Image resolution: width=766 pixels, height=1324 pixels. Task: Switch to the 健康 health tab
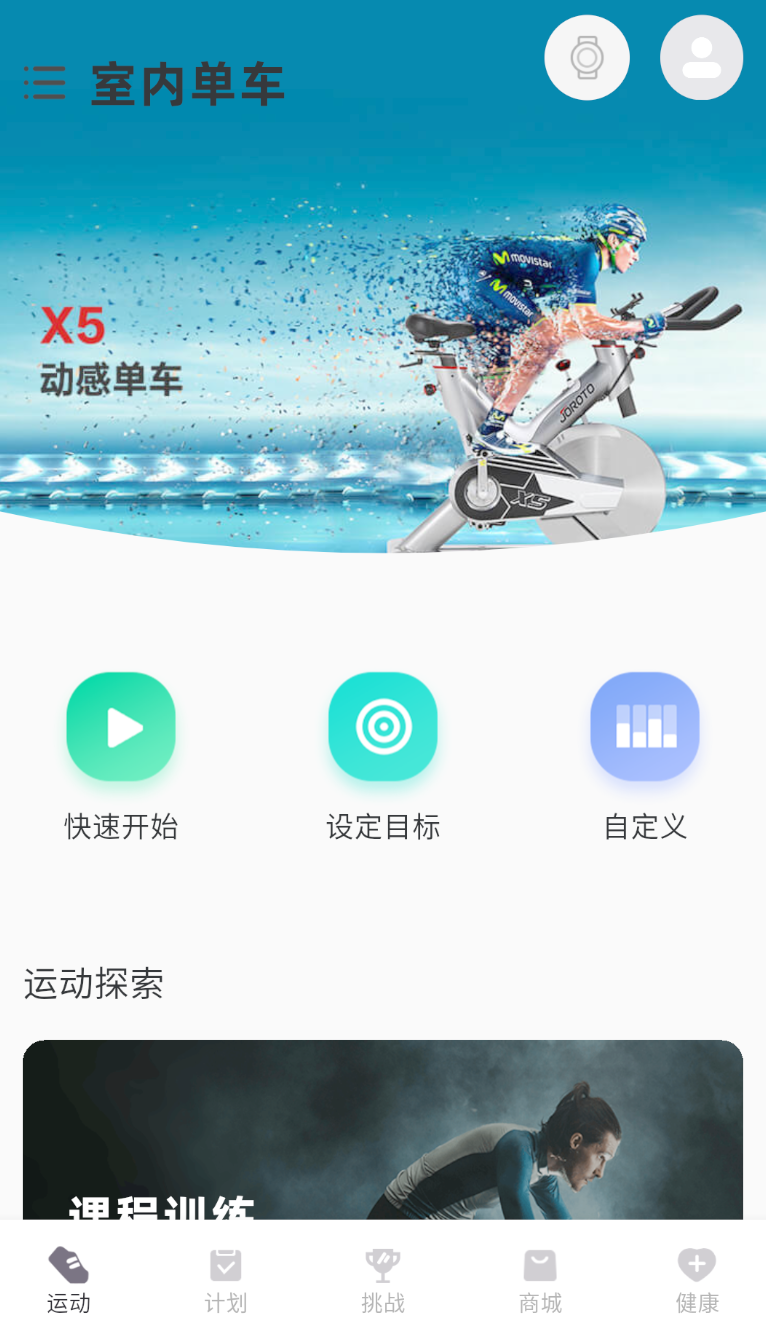point(697,1279)
